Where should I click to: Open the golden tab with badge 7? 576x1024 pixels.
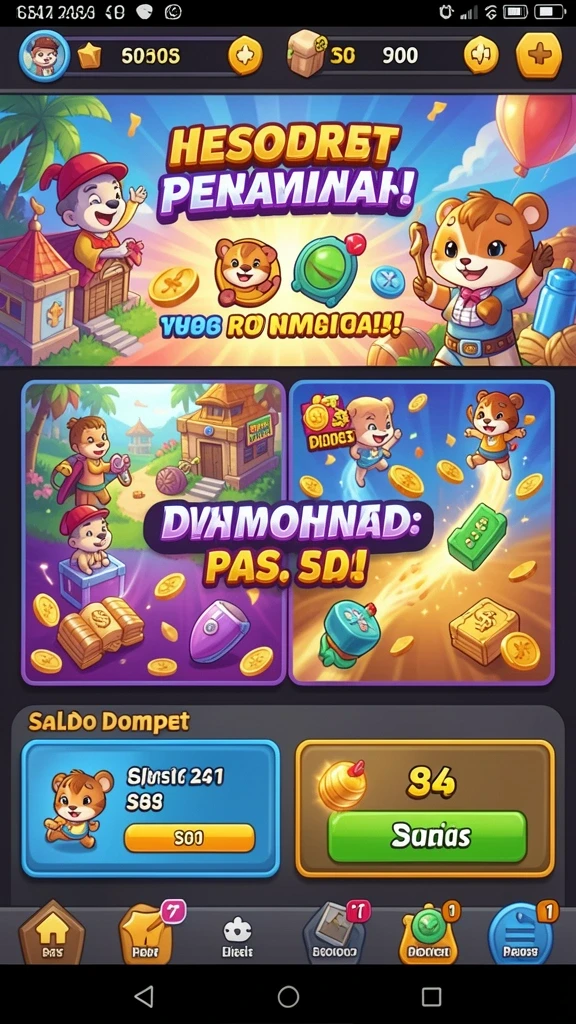pos(146,934)
